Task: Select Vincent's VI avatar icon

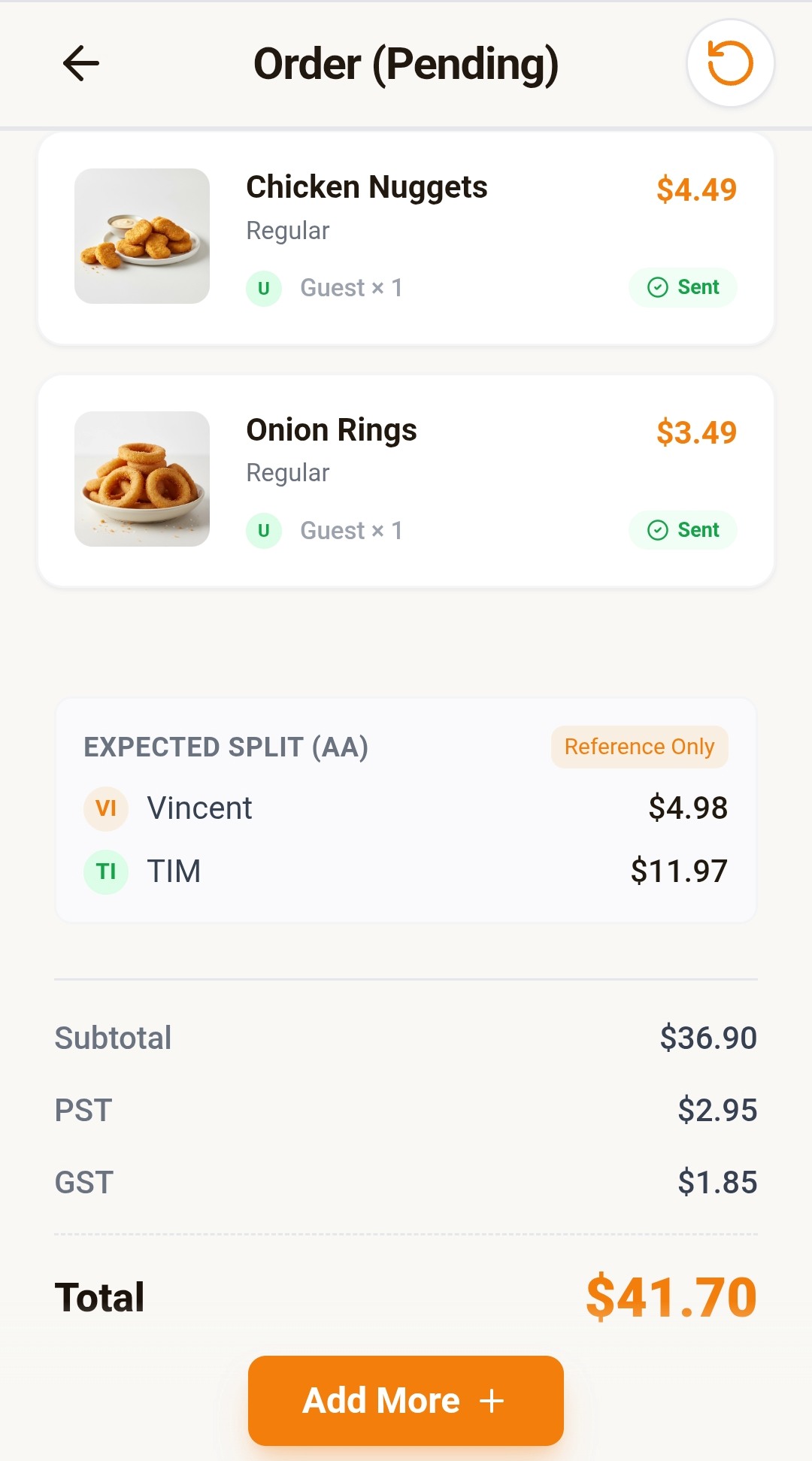Action: pos(105,809)
